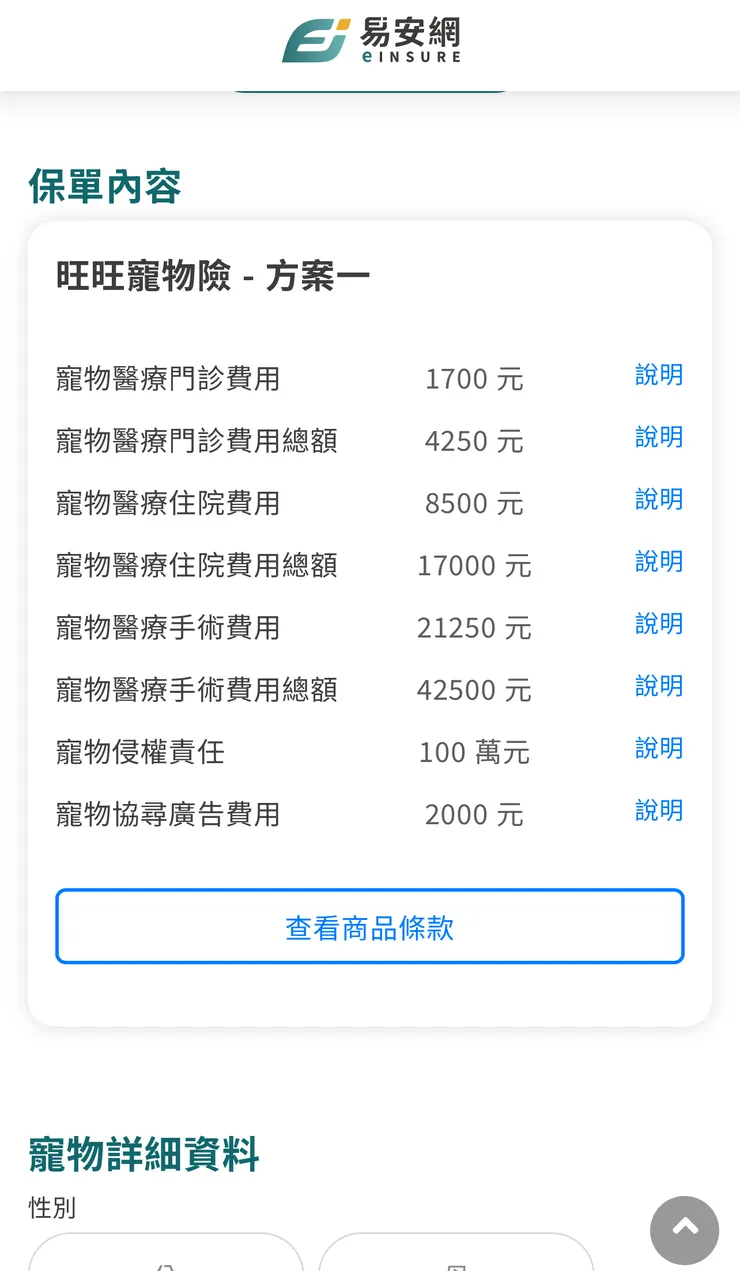Image resolution: width=740 pixels, height=1271 pixels.
Task: Click the 1700 元 門診費用 amount
Action: tap(473, 377)
